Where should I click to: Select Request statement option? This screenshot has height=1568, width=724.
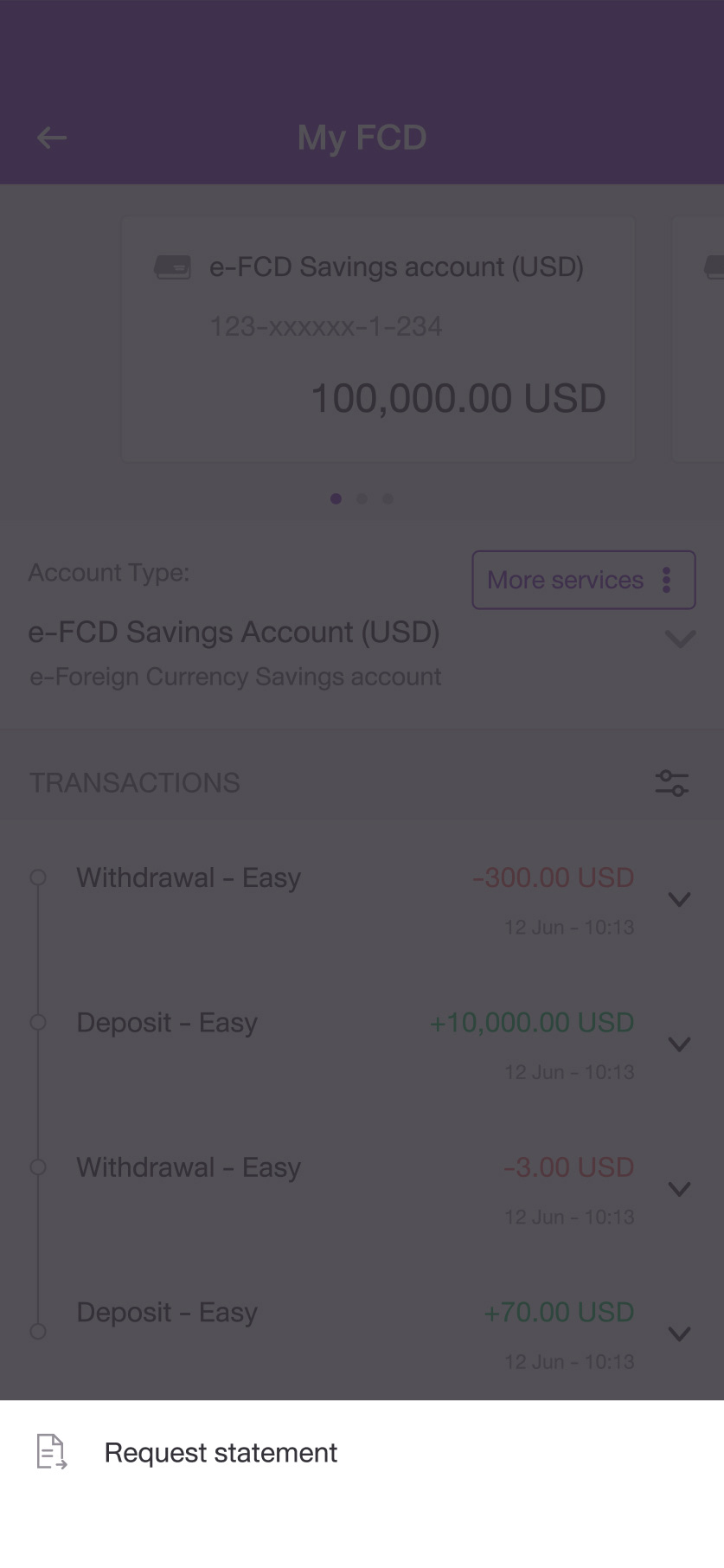(x=362, y=1452)
